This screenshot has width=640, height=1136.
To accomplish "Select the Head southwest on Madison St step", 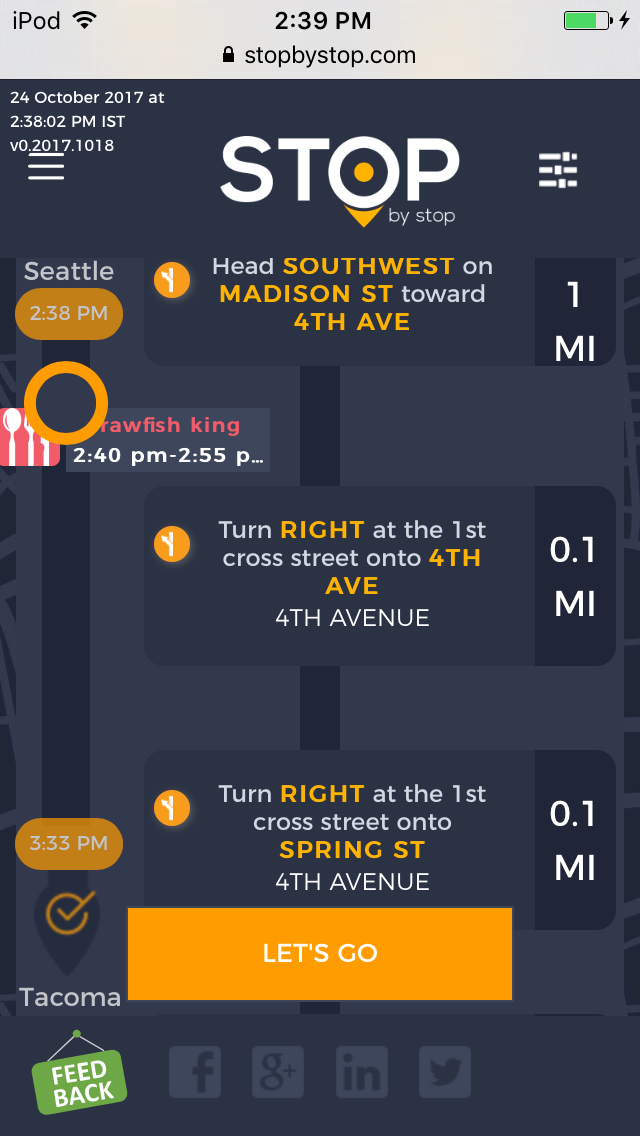I will (x=350, y=295).
